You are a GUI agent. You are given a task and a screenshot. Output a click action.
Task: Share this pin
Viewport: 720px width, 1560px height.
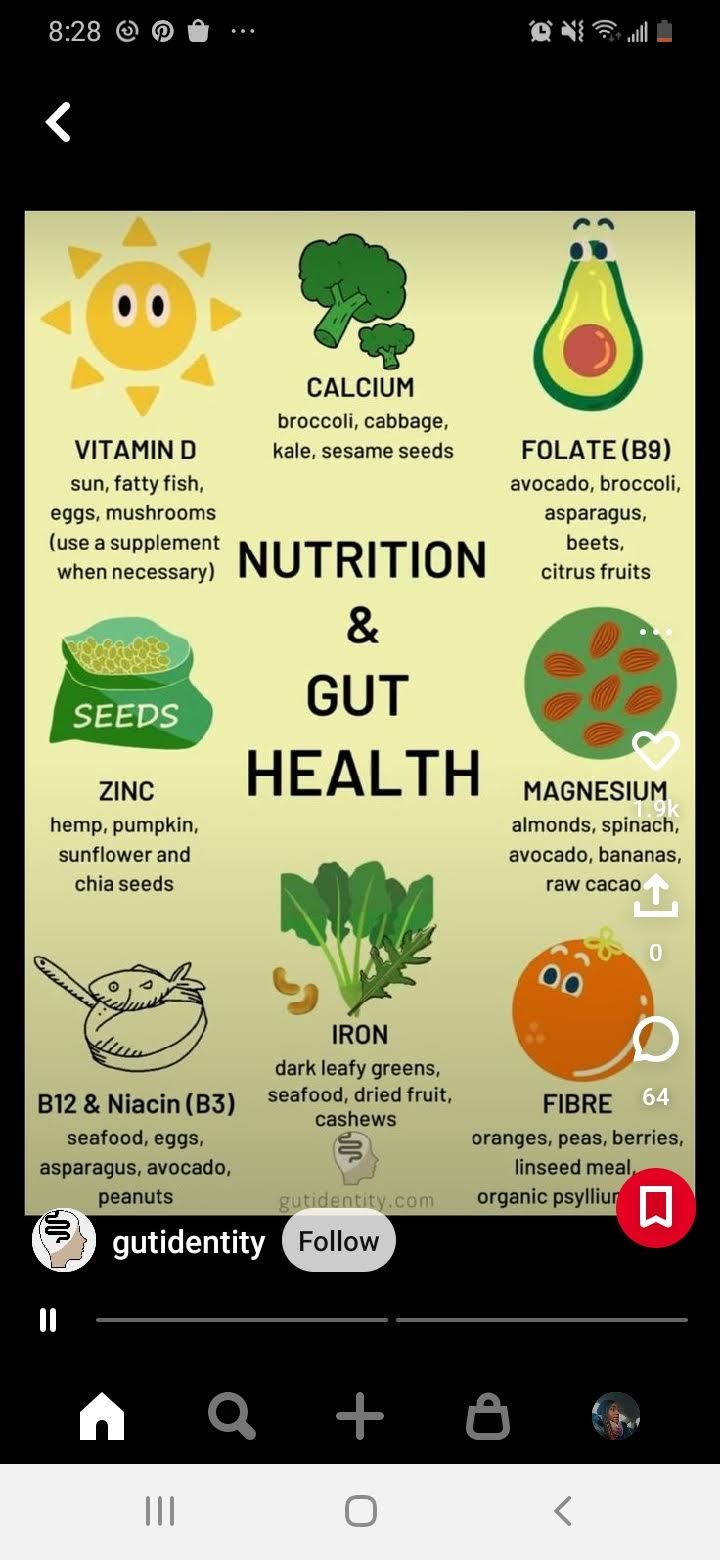pos(656,896)
